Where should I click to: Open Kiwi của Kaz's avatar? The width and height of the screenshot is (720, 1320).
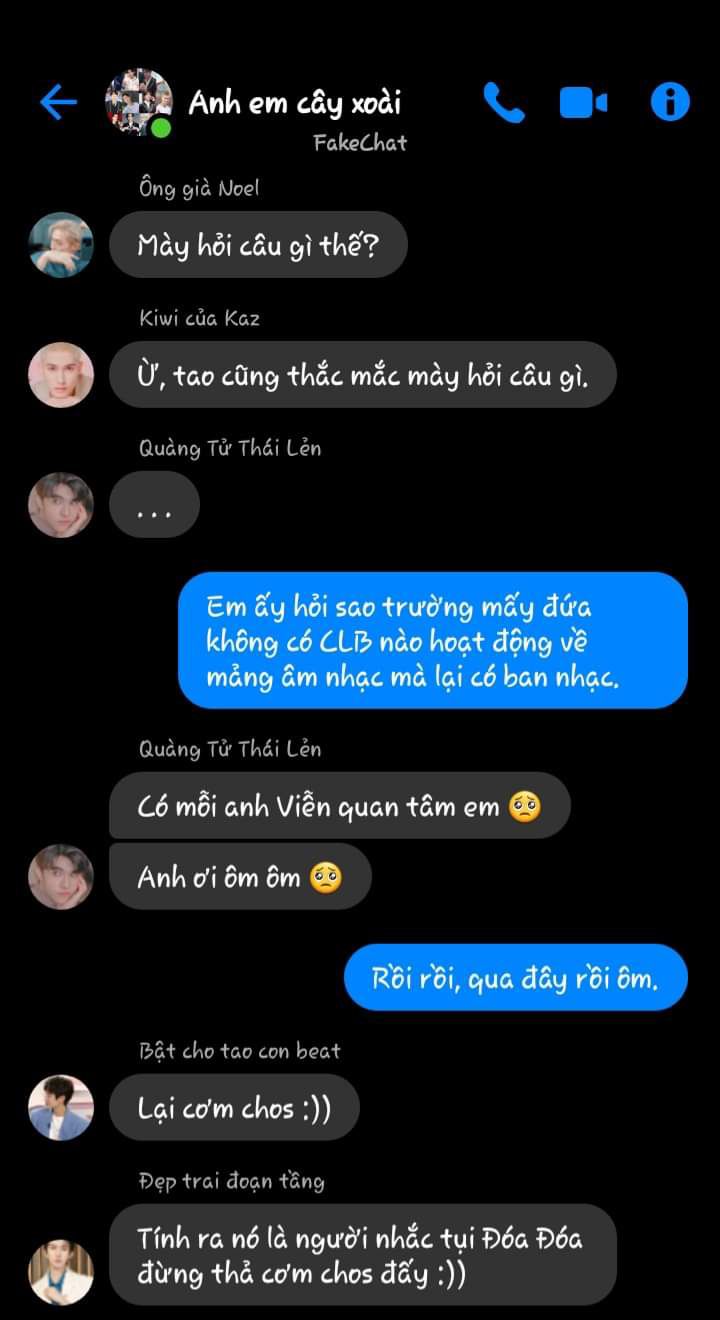[61, 375]
